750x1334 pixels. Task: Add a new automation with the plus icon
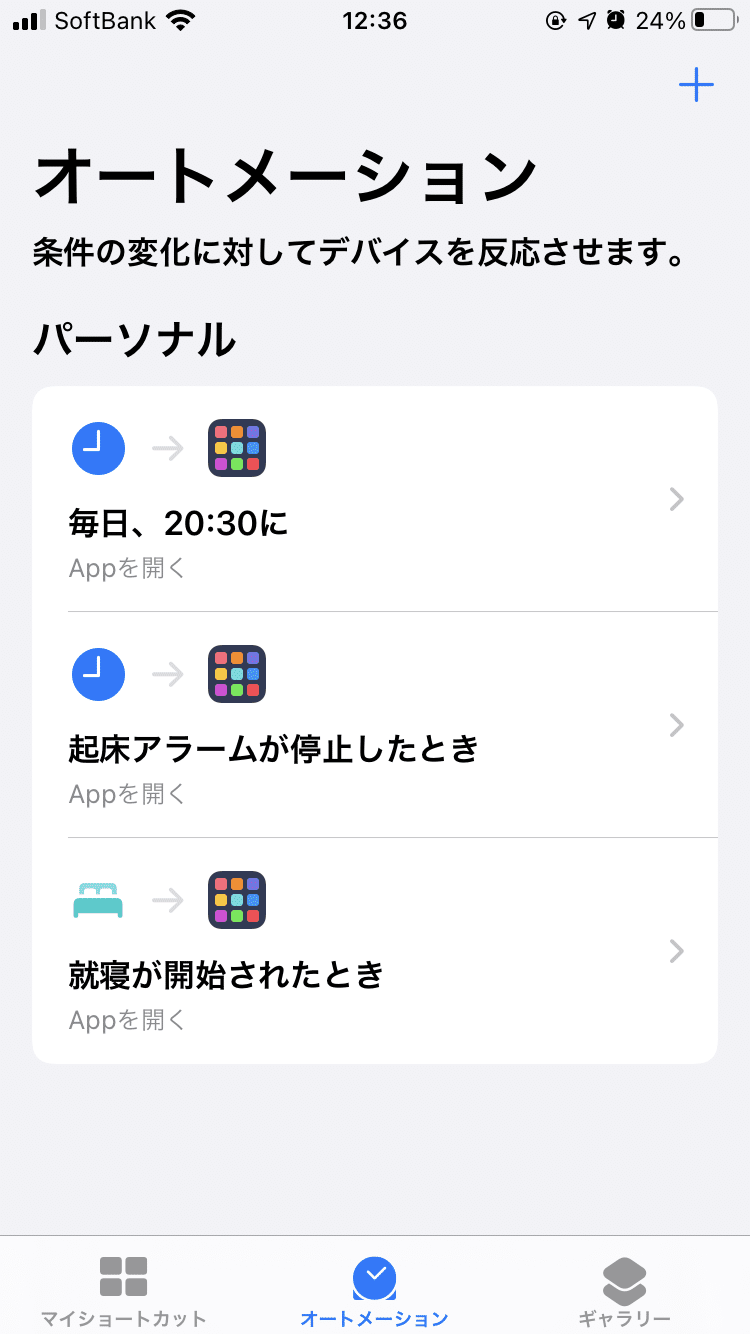[696, 85]
